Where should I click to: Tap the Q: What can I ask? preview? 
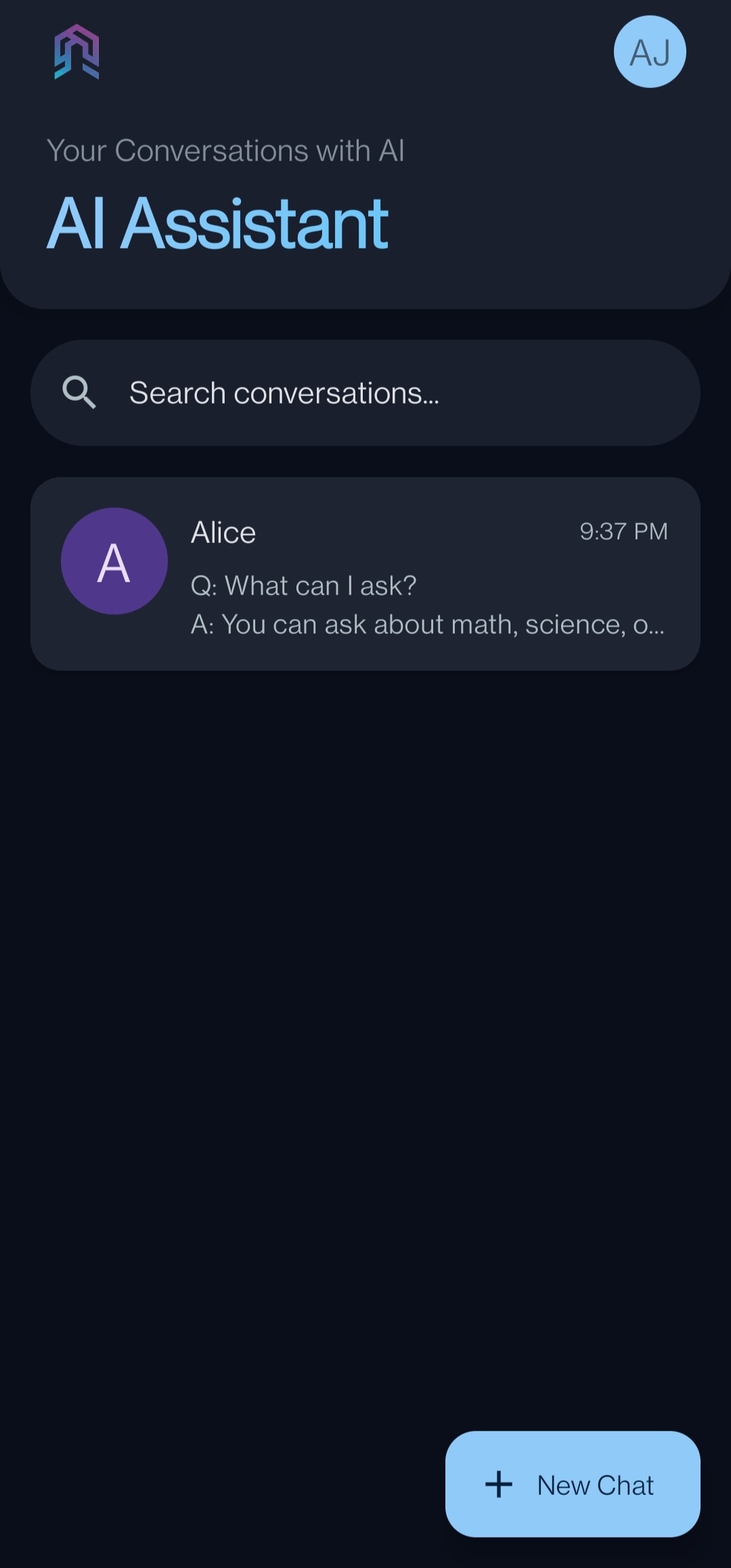(304, 585)
